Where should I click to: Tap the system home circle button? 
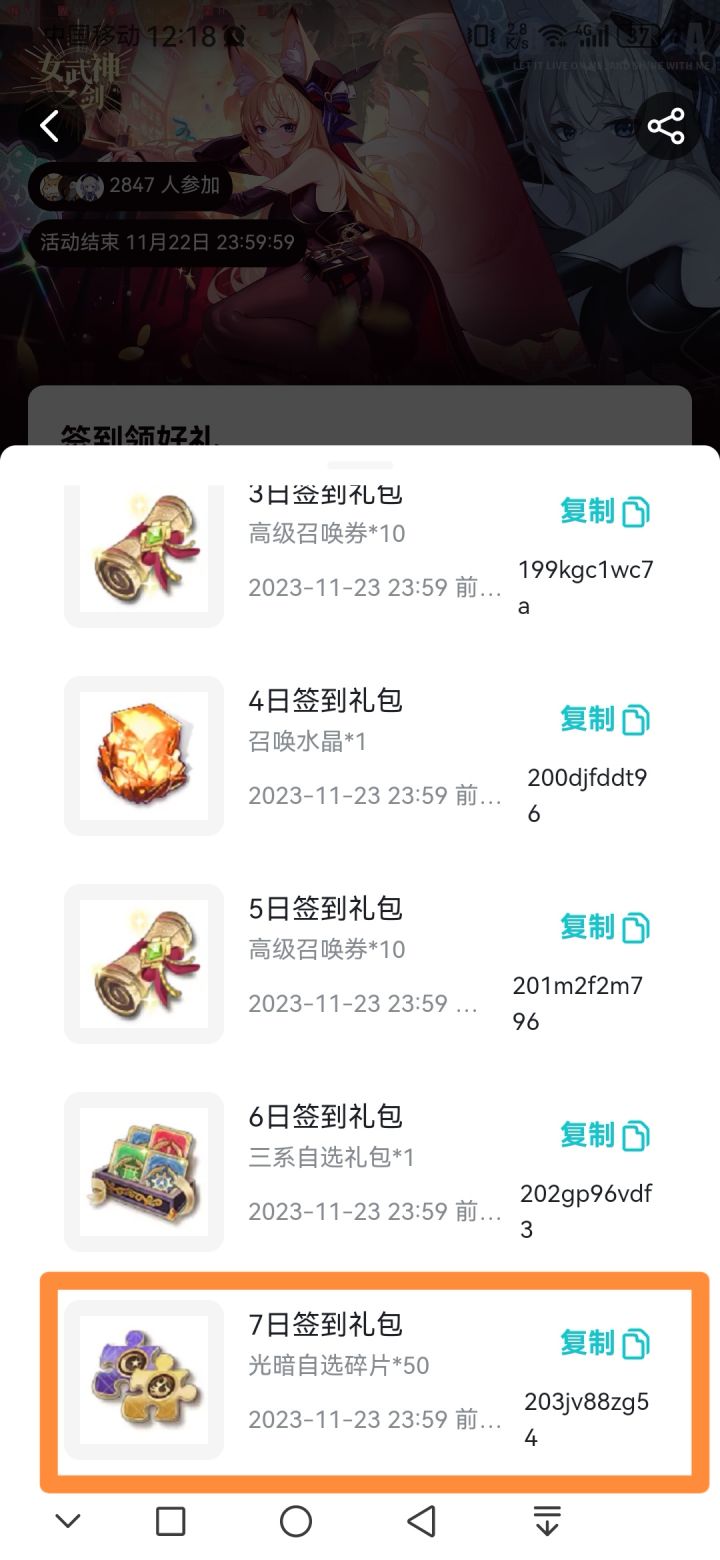296,1521
